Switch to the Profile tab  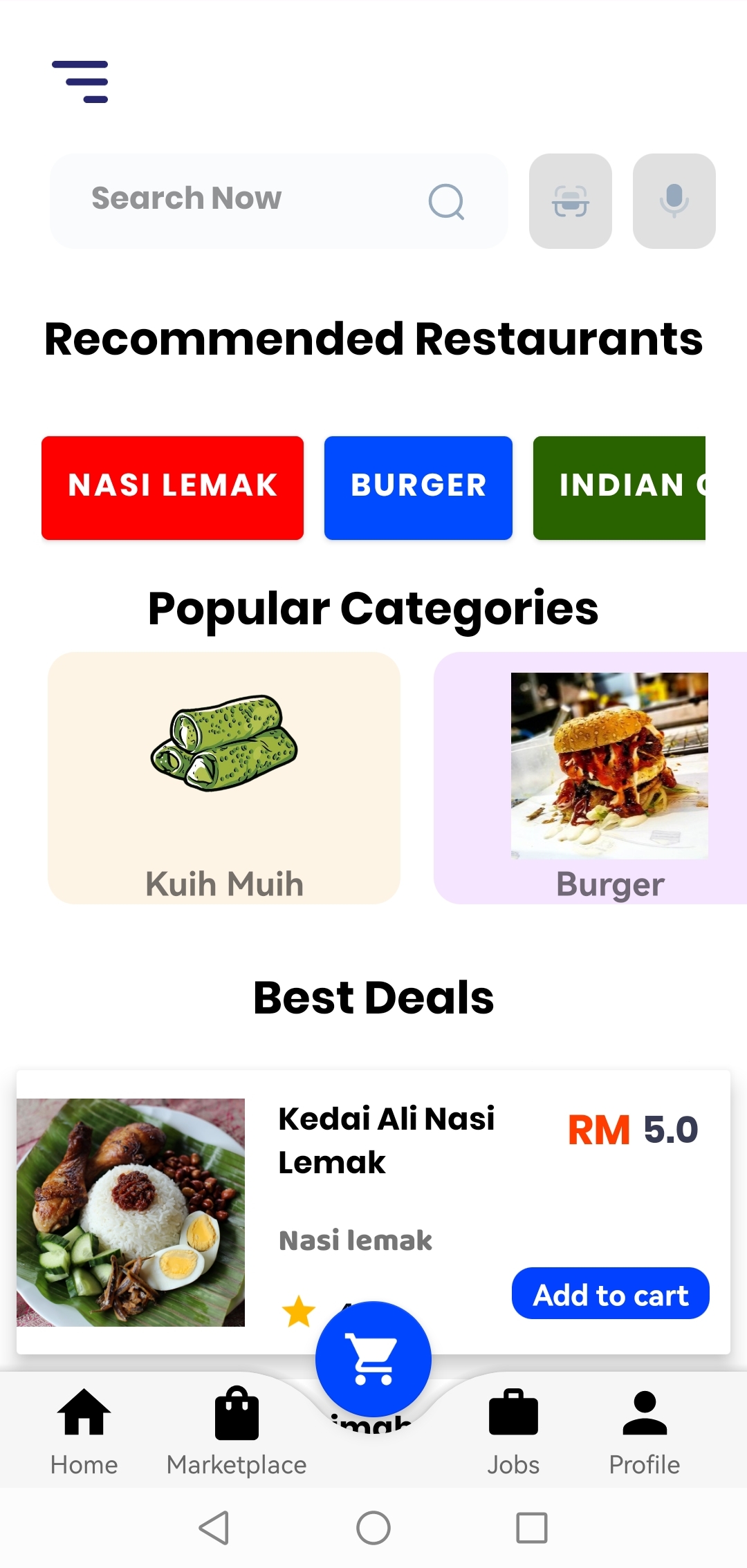[x=645, y=1432]
